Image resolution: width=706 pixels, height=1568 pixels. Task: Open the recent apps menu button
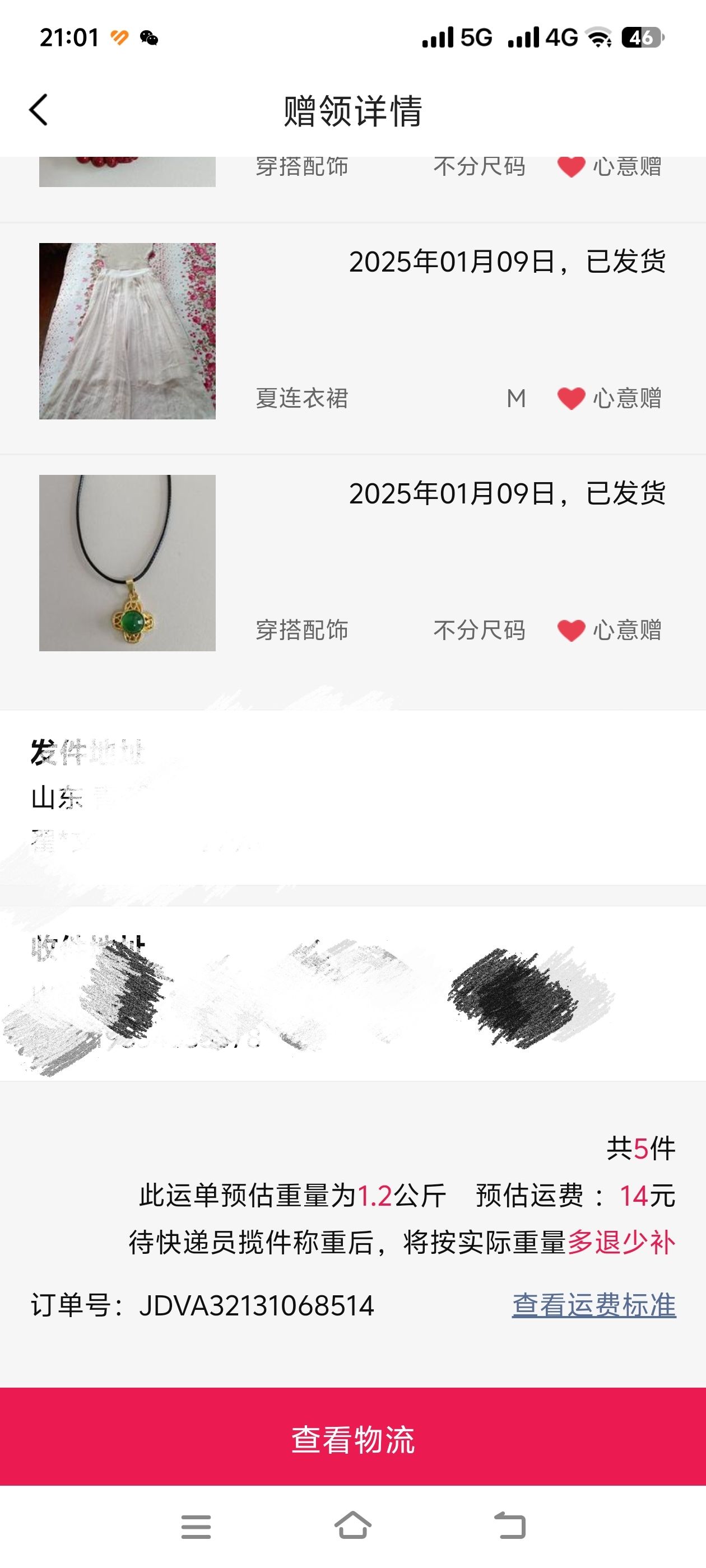pyautogui.click(x=196, y=1527)
